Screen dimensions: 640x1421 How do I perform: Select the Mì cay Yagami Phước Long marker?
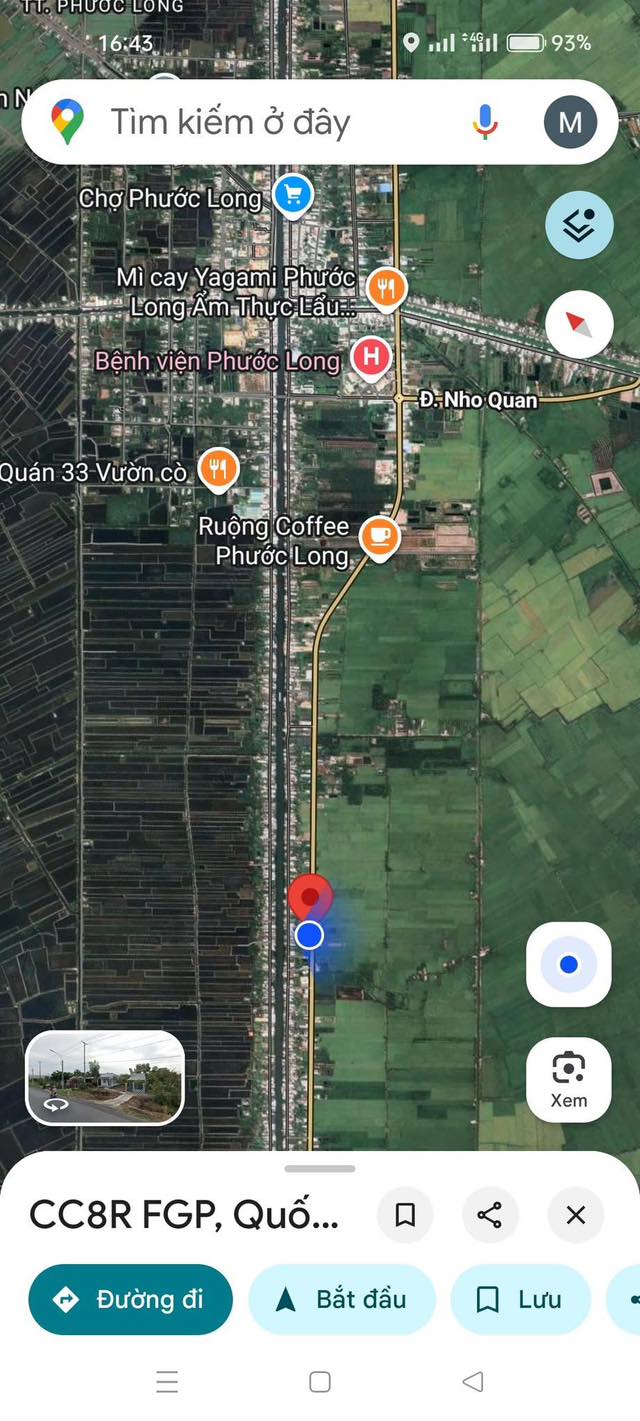385,288
